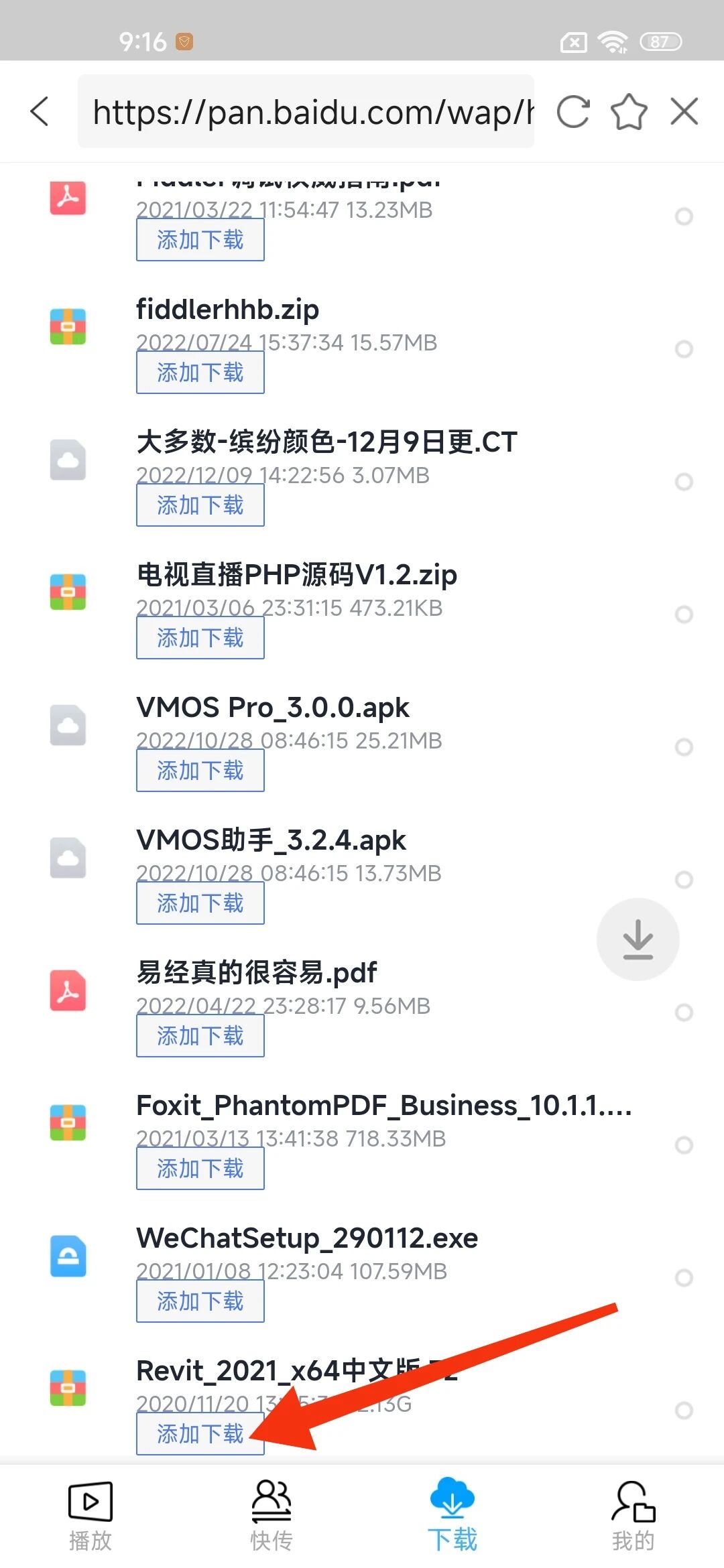This screenshot has width=724, height=1568.
Task: Tap the URL address field
Action: click(306, 111)
